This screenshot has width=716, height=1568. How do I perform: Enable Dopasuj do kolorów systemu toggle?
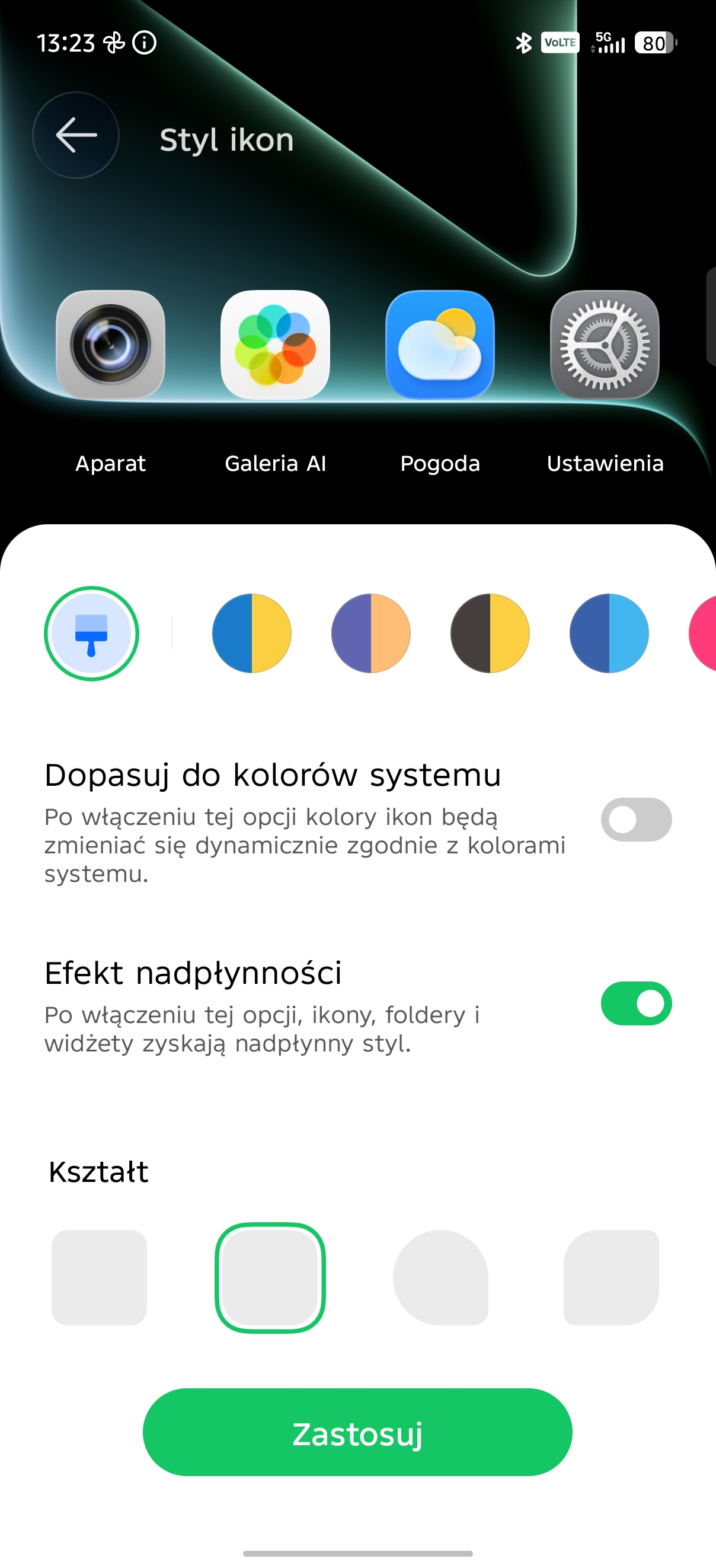636,820
